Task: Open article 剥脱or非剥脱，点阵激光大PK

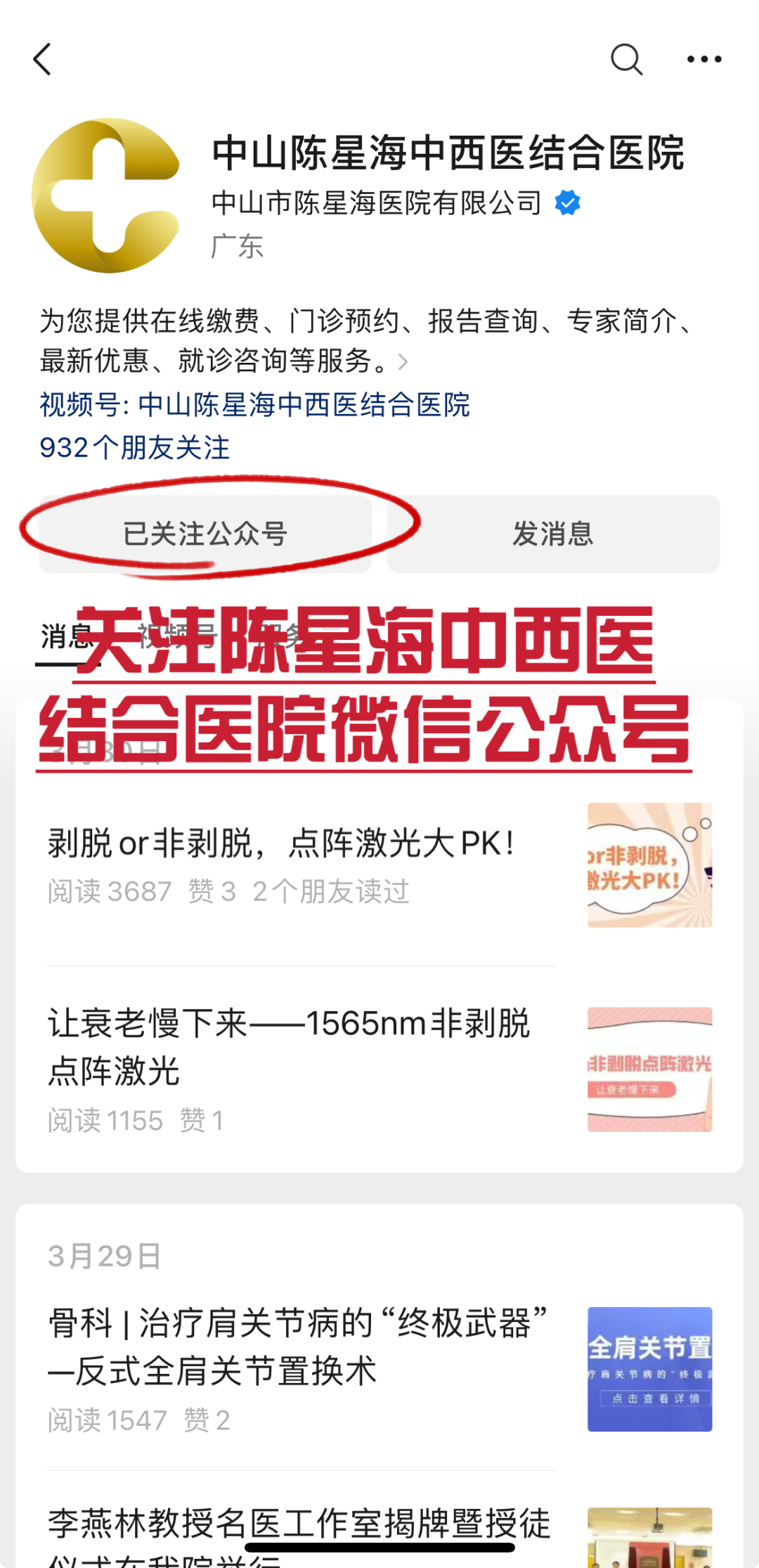Action: (x=281, y=844)
